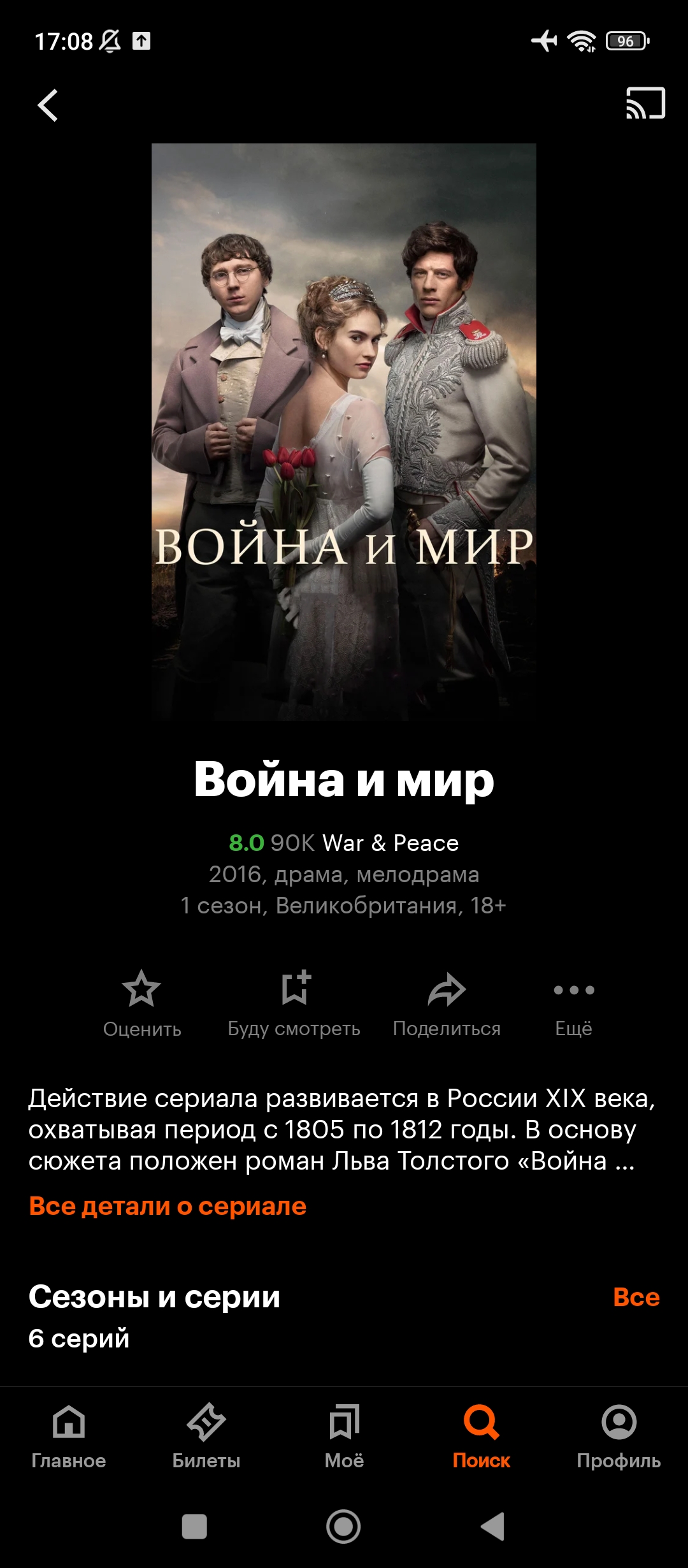Rate the series with Оценить

[x=142, y=1004]
